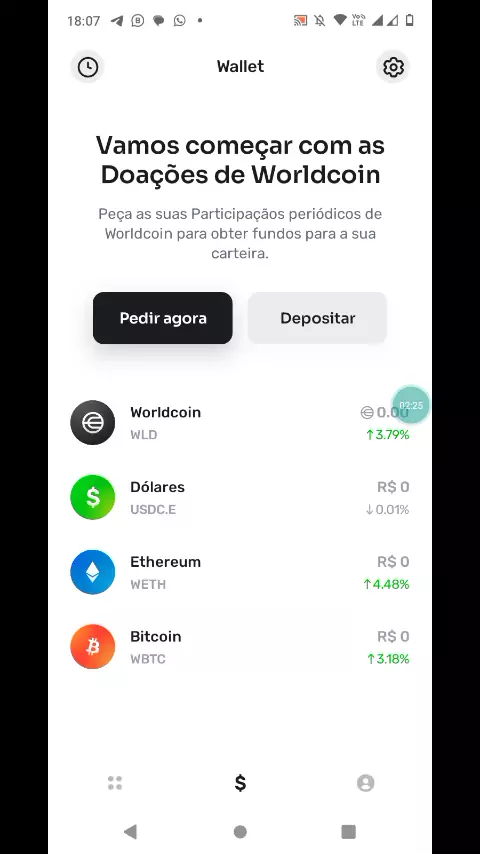Viewport: 480px width, 854px height.
Task: Tap the system home button
Action: point(240,832)
